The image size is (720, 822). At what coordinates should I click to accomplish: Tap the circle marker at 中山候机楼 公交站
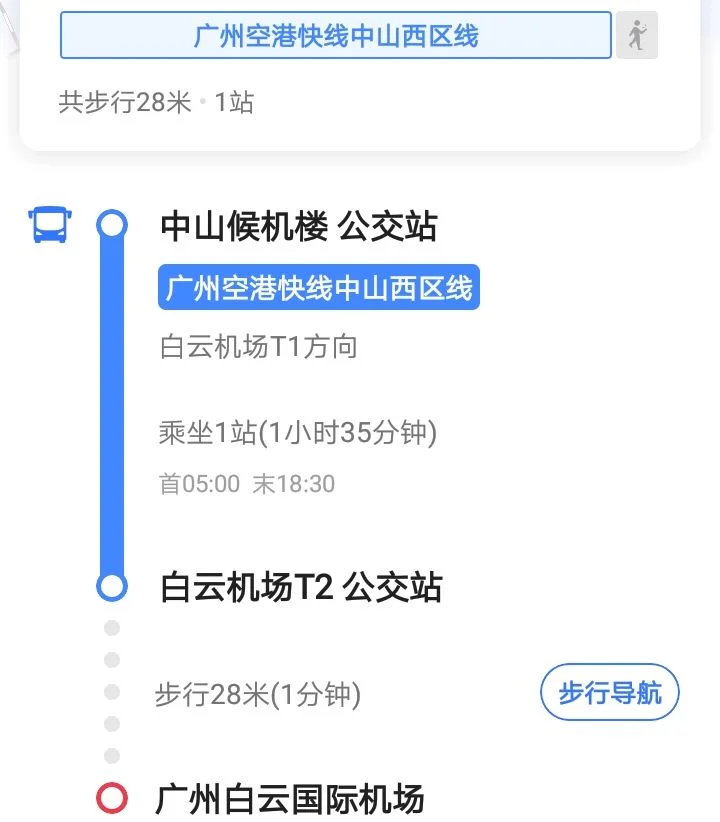(110, 225)
